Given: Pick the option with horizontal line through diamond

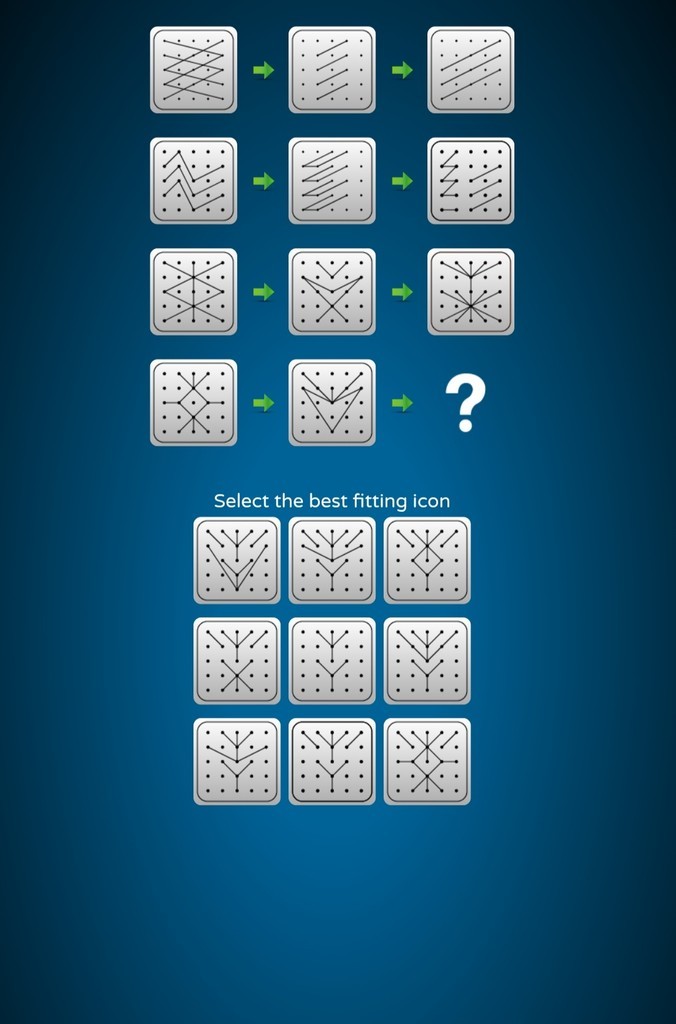Looking at the screenshot, I should tap(427, 761).
